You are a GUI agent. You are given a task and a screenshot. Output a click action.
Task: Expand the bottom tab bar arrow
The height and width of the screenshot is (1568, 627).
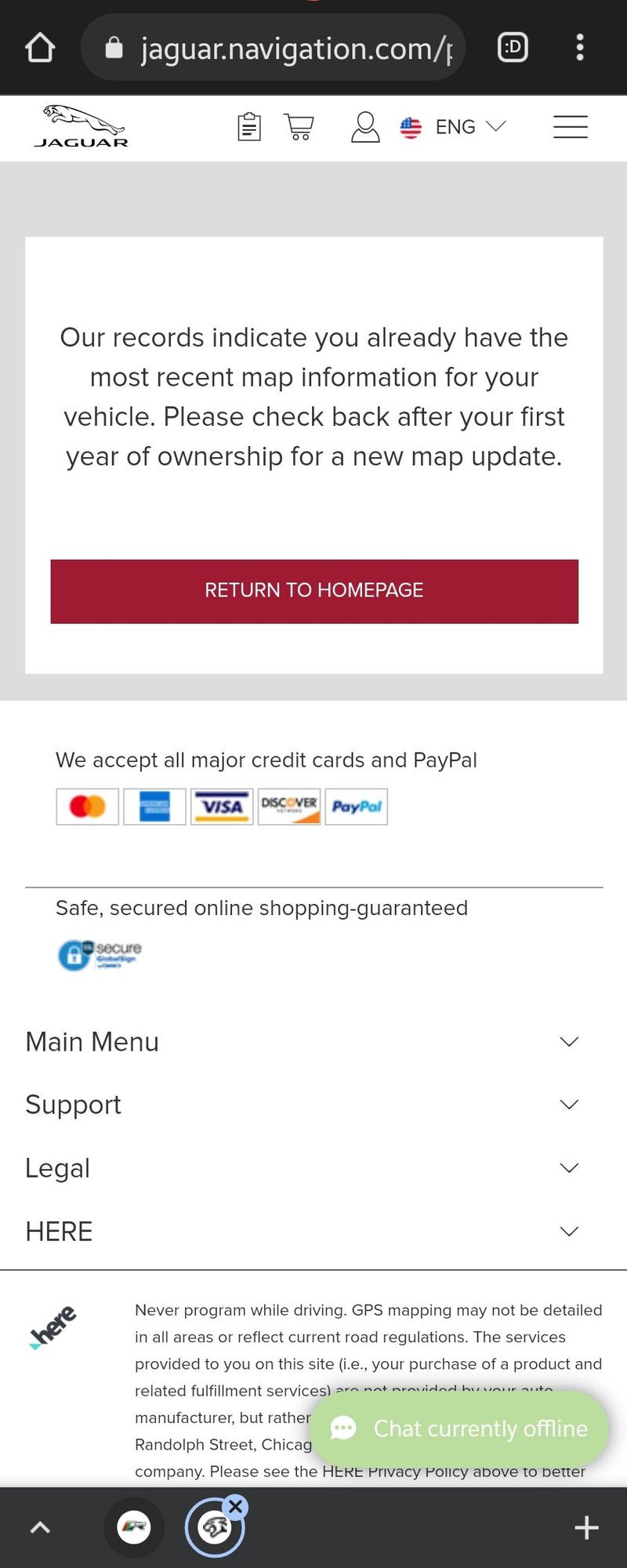coord(40,1527)
